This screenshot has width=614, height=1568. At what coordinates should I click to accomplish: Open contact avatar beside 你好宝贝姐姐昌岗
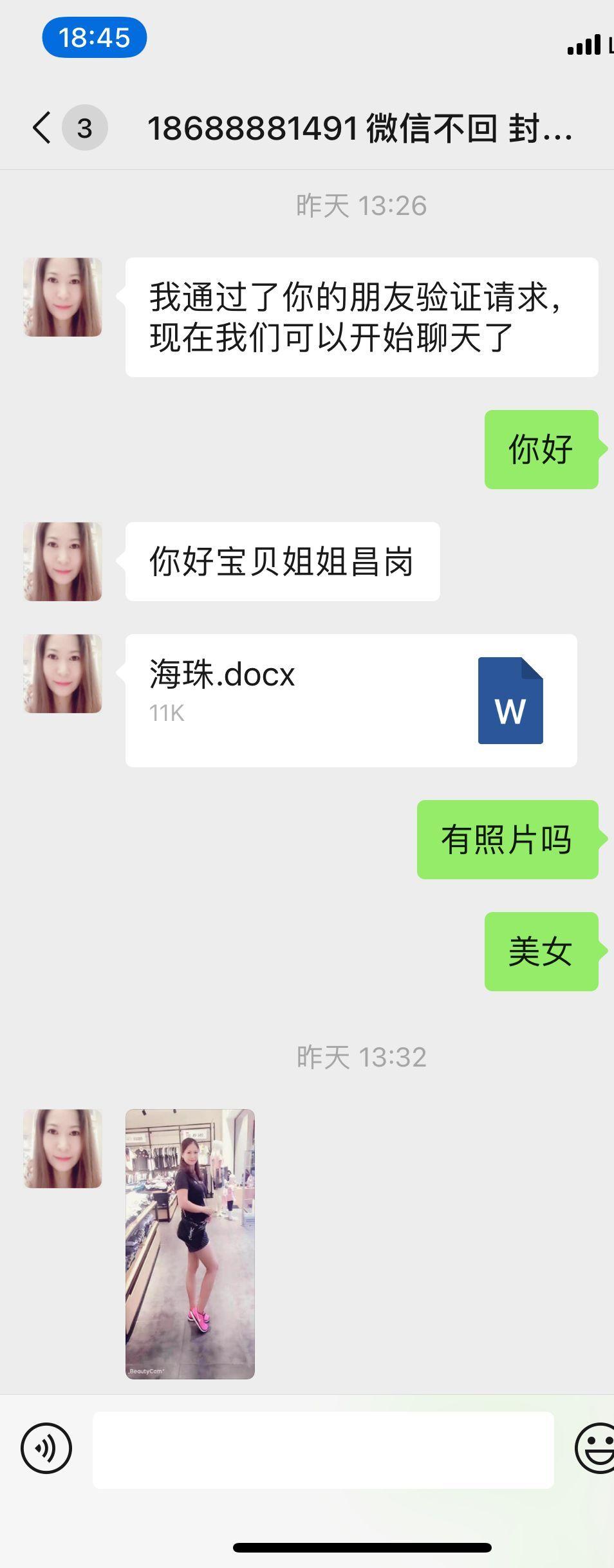coord(62,561)
